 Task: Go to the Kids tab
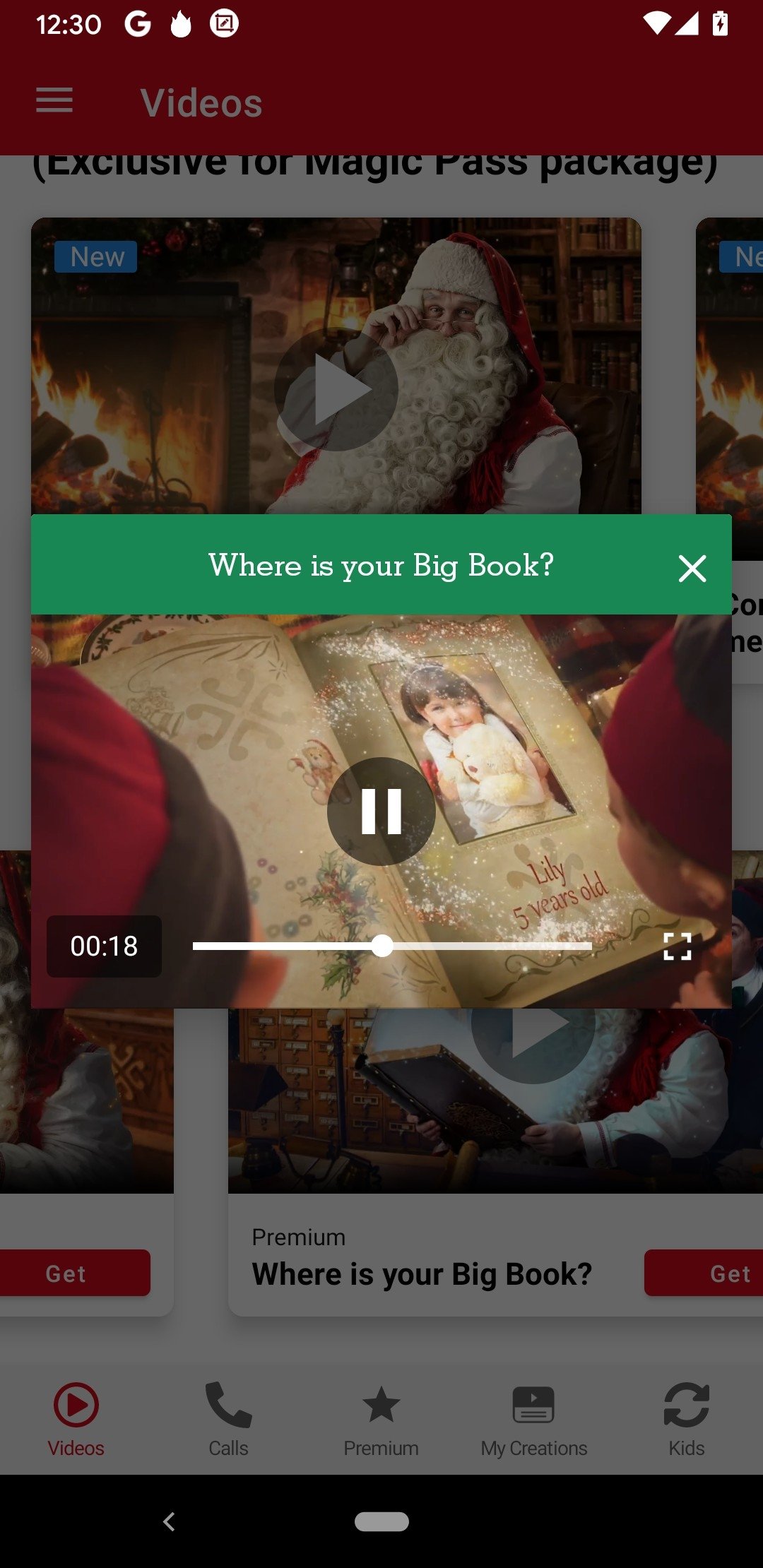(x=686, y=1420)
